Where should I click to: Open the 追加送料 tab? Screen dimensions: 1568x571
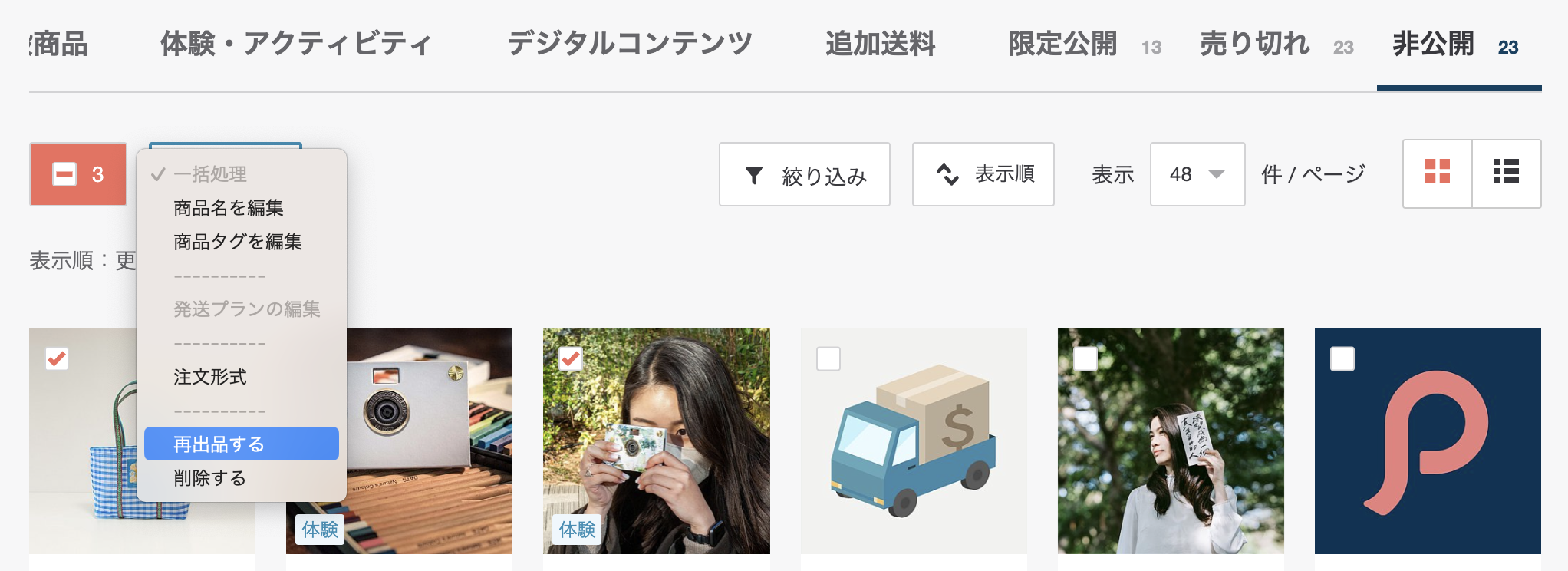pyautogui.click(x=880, y=45)
